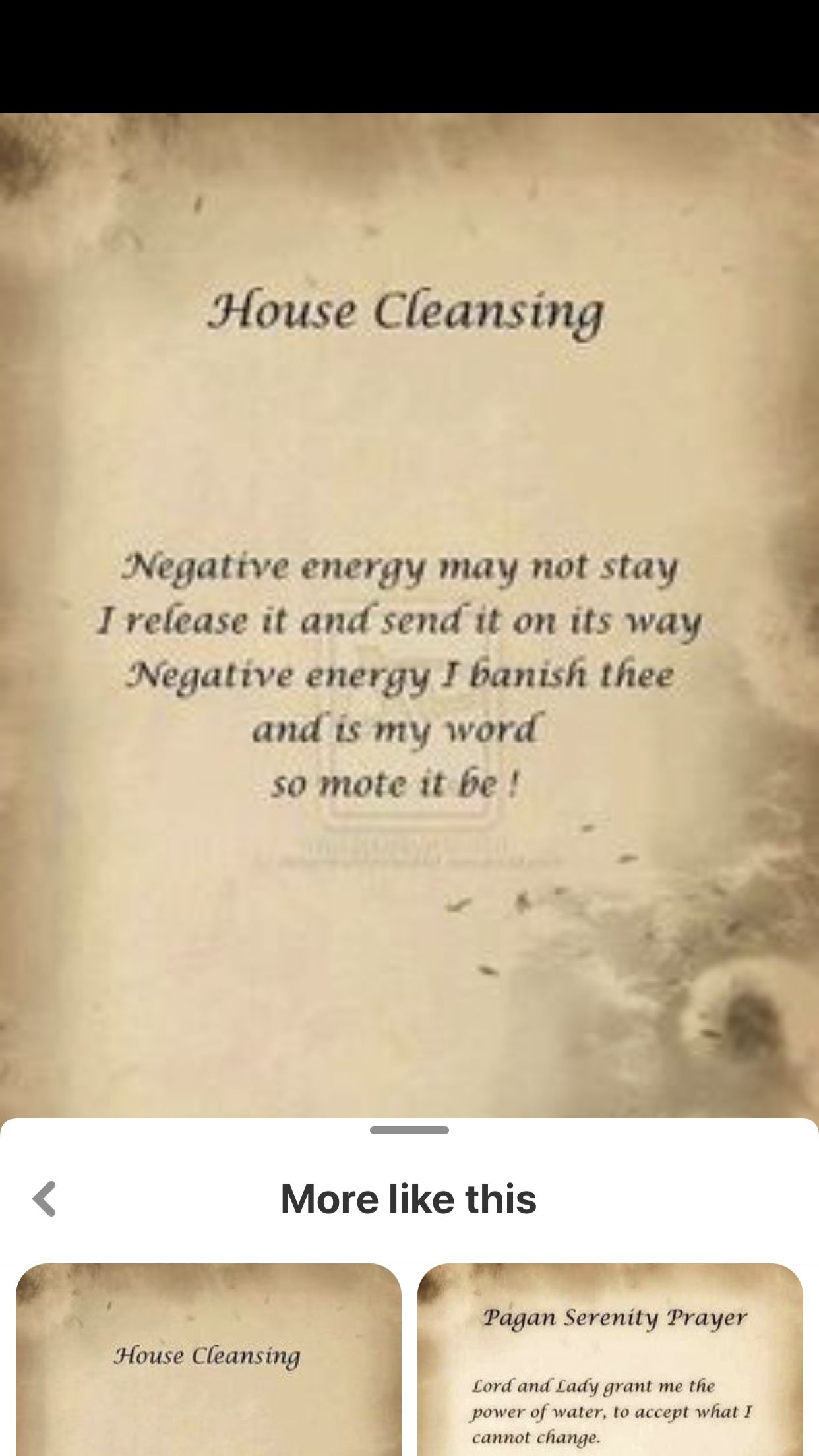Open the Pagan Serenity Prayer pin
This screenshot has width=819, height=1456.
coord(610,1359)
